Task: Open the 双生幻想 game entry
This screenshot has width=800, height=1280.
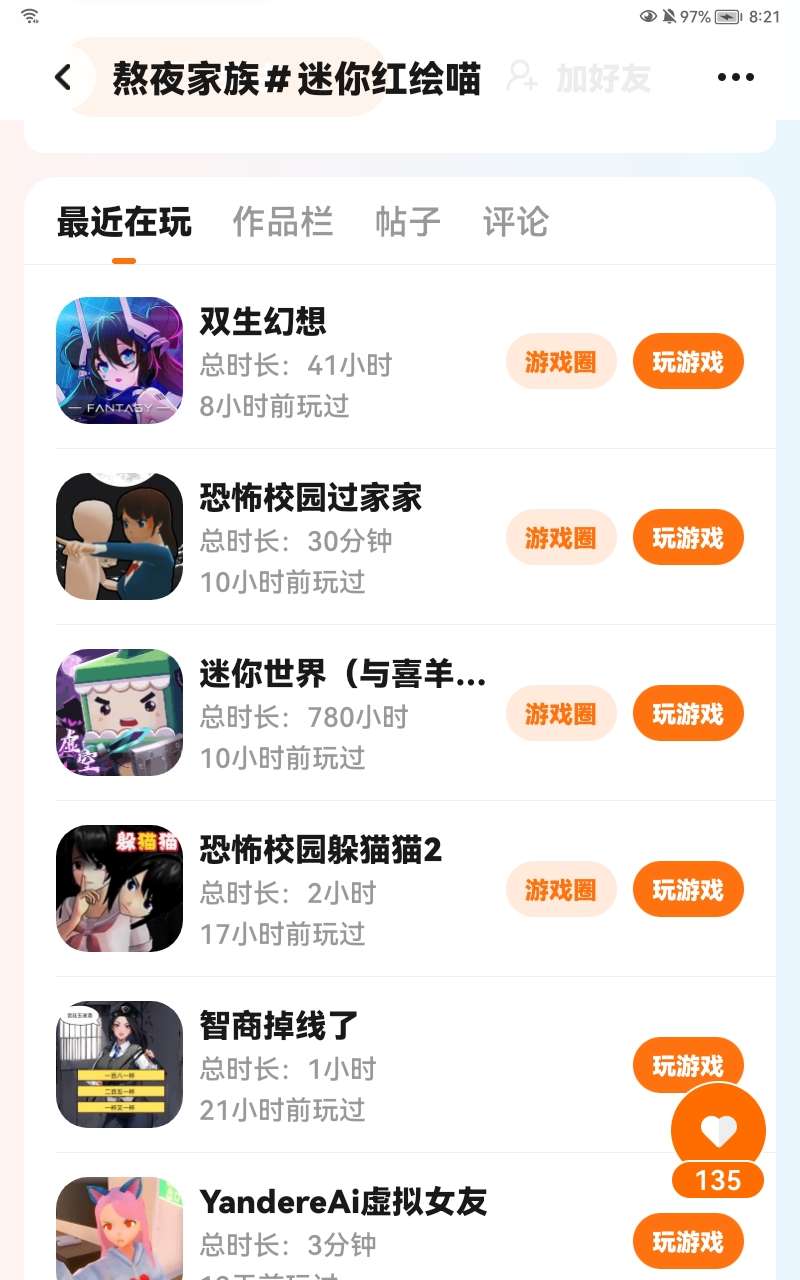Action: (263, 321)
